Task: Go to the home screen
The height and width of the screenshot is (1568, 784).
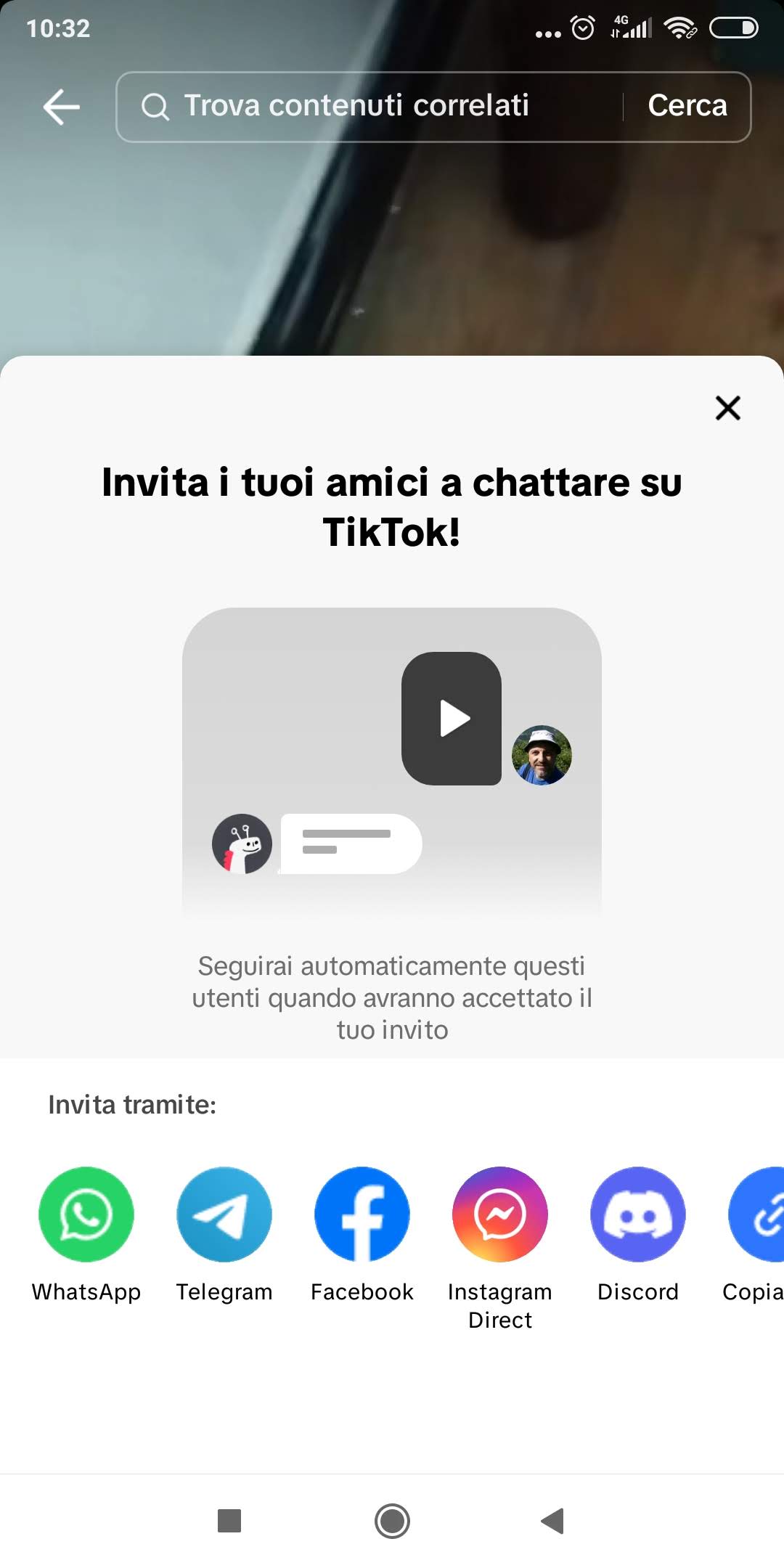Action: coord(392,1520)
